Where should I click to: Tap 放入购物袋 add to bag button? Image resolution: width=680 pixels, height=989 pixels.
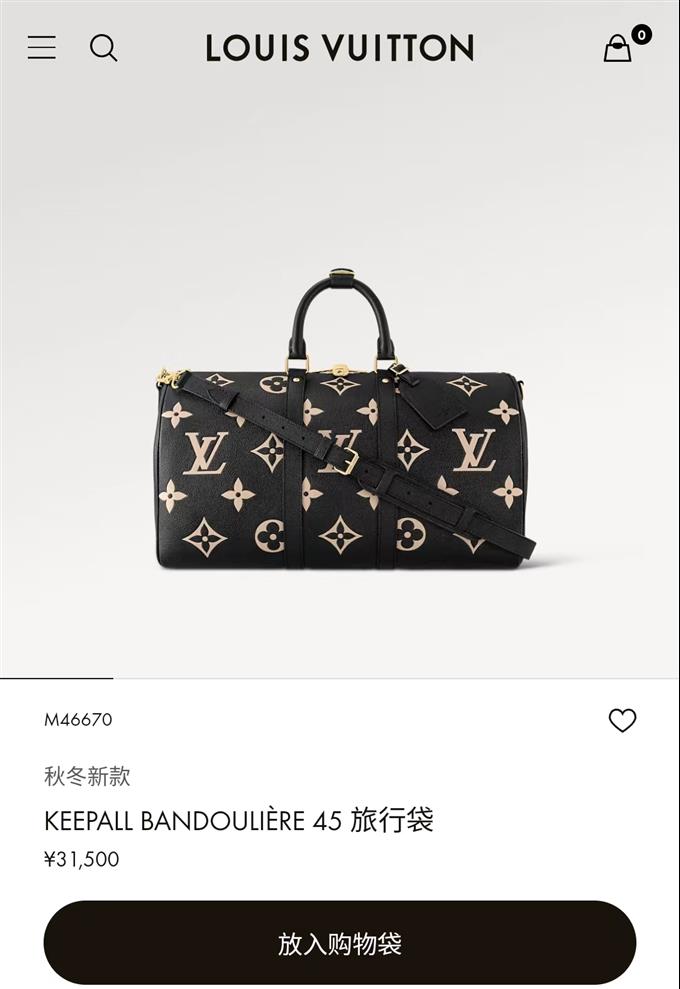tap(340, 942)
